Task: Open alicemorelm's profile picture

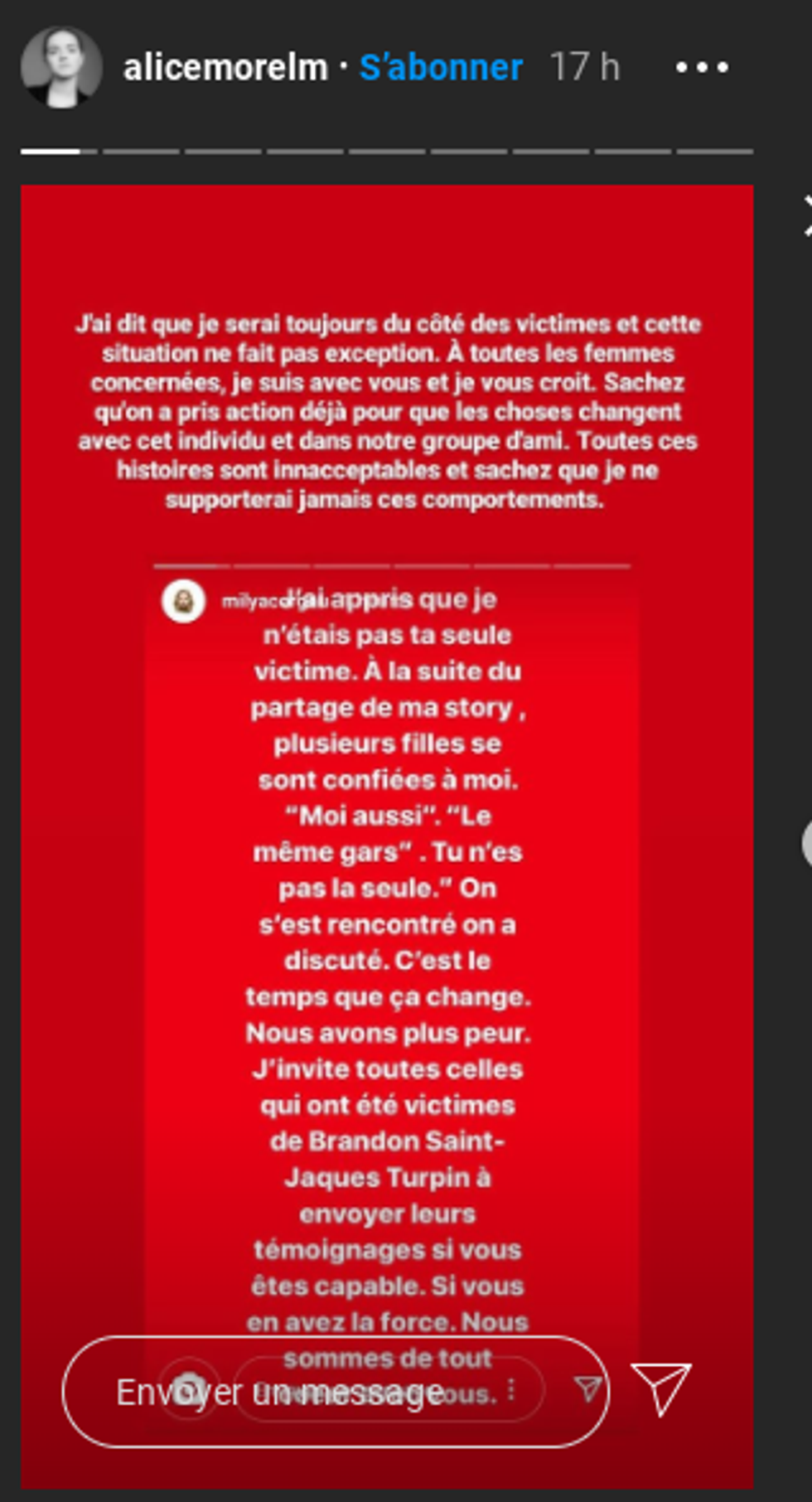Action: click(x=61, y=67)
